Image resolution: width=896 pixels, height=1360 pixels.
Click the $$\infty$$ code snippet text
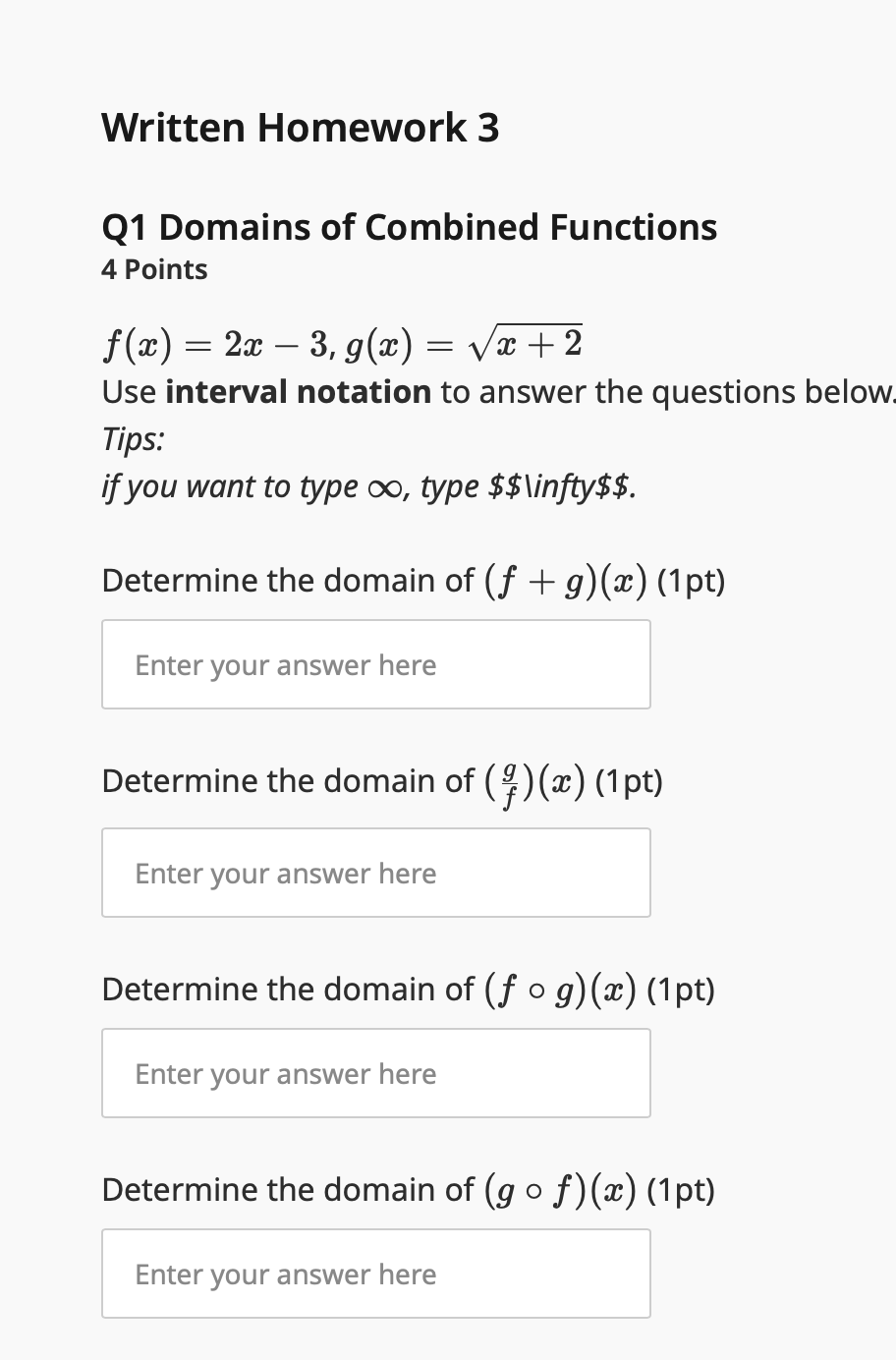[x=558, y=485]
